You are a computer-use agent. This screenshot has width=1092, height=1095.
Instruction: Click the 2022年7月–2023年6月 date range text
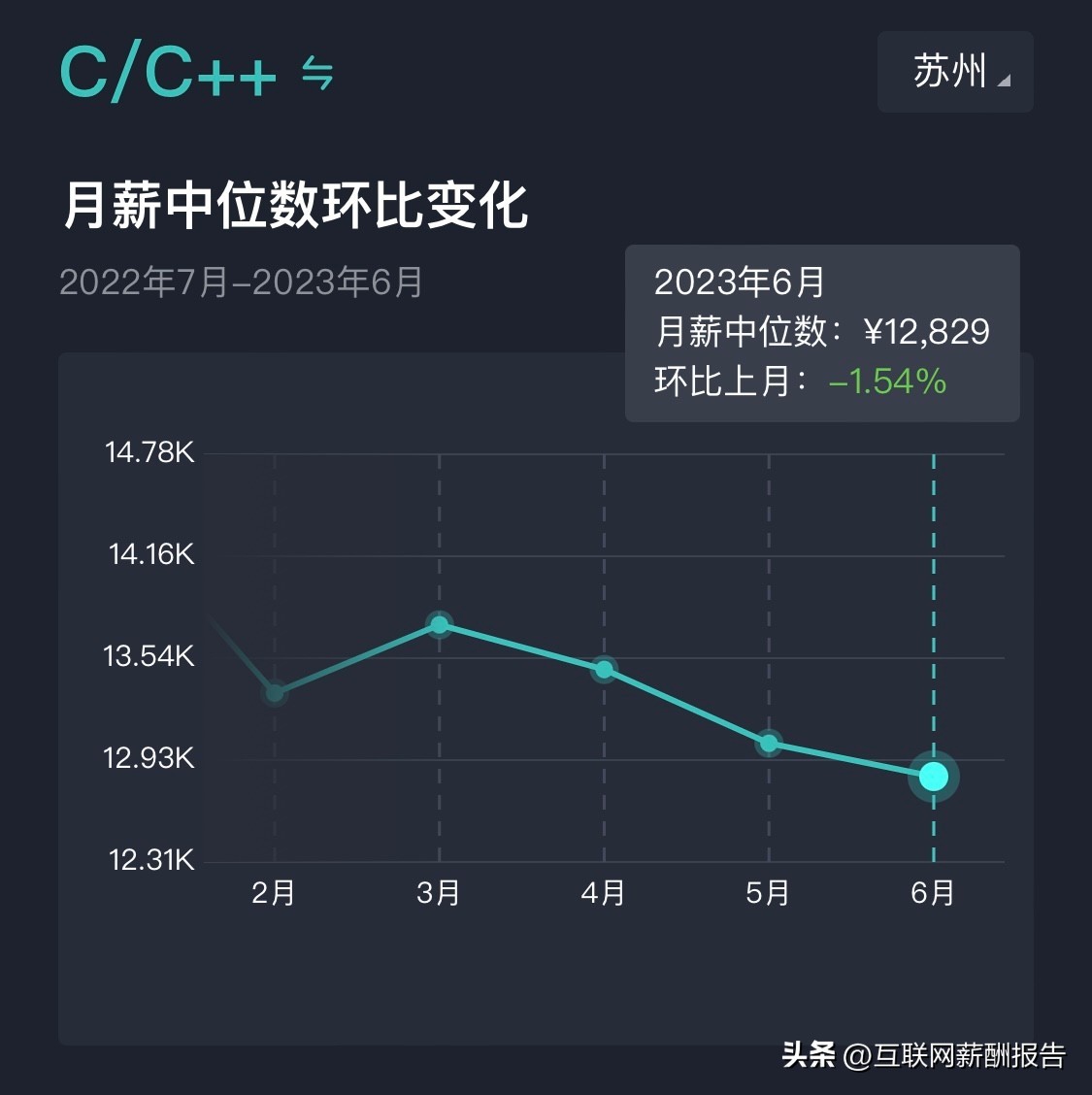click(241, 283)
